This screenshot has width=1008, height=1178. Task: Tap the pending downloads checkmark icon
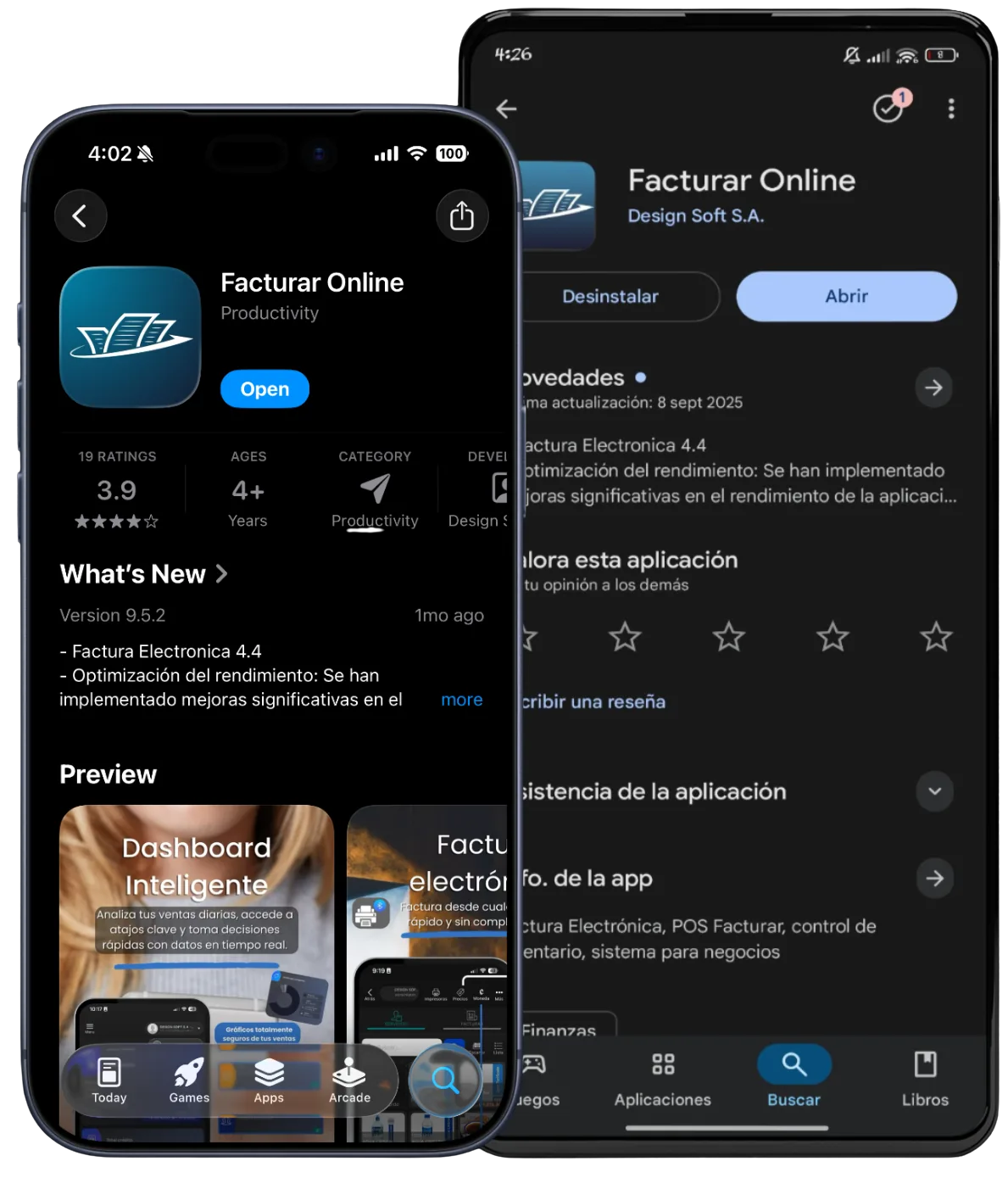[889, 109]
